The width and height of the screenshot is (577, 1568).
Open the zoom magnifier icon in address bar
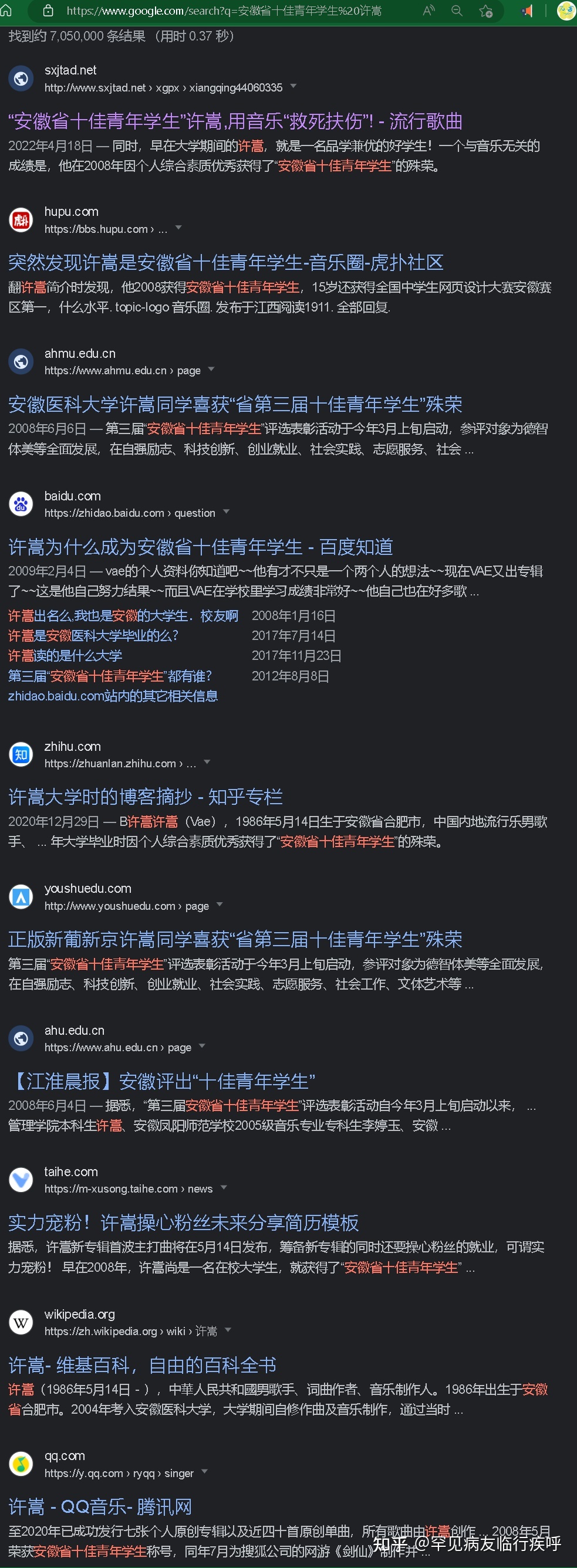tap(456, 11)
